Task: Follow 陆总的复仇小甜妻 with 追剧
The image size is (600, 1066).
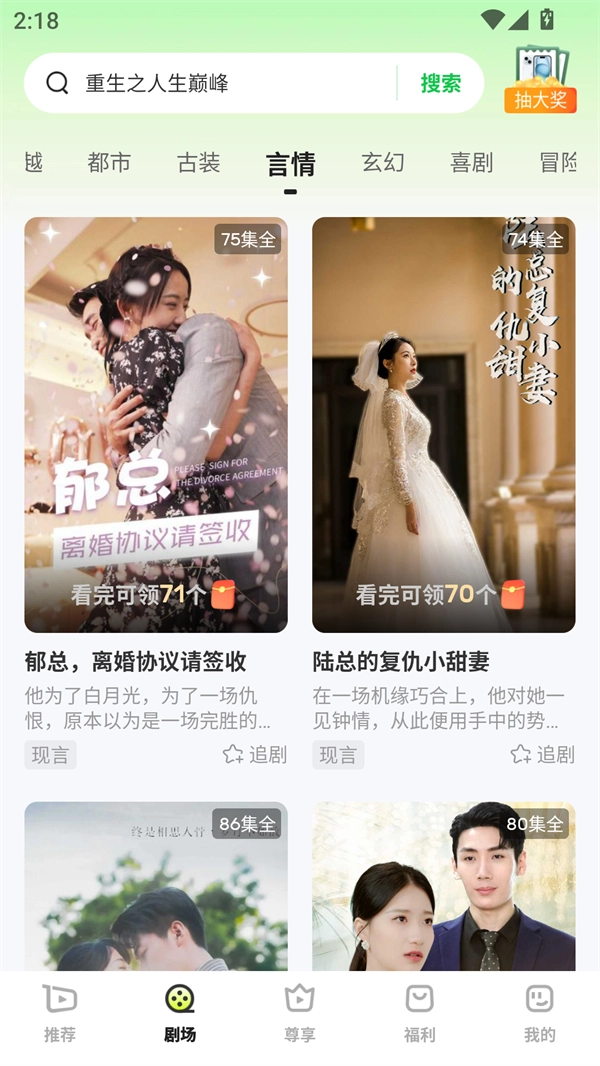Action: [542, 754]
